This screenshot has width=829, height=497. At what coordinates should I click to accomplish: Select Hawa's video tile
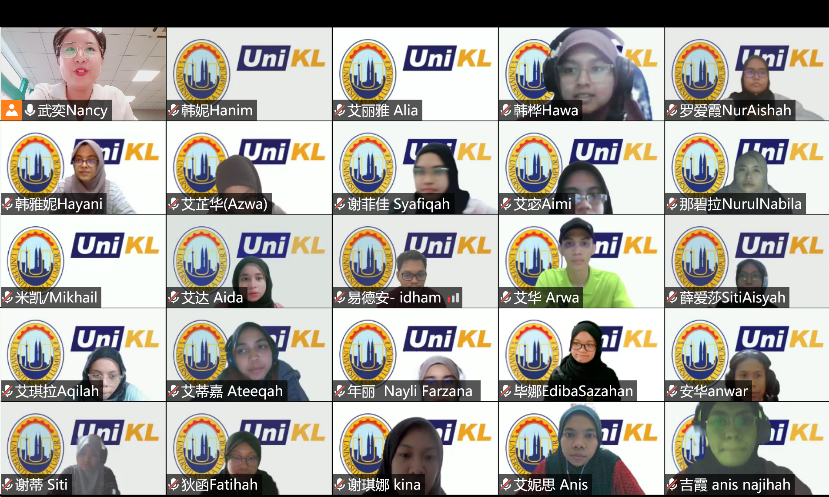pyautogui.click(x=580, y=73)
